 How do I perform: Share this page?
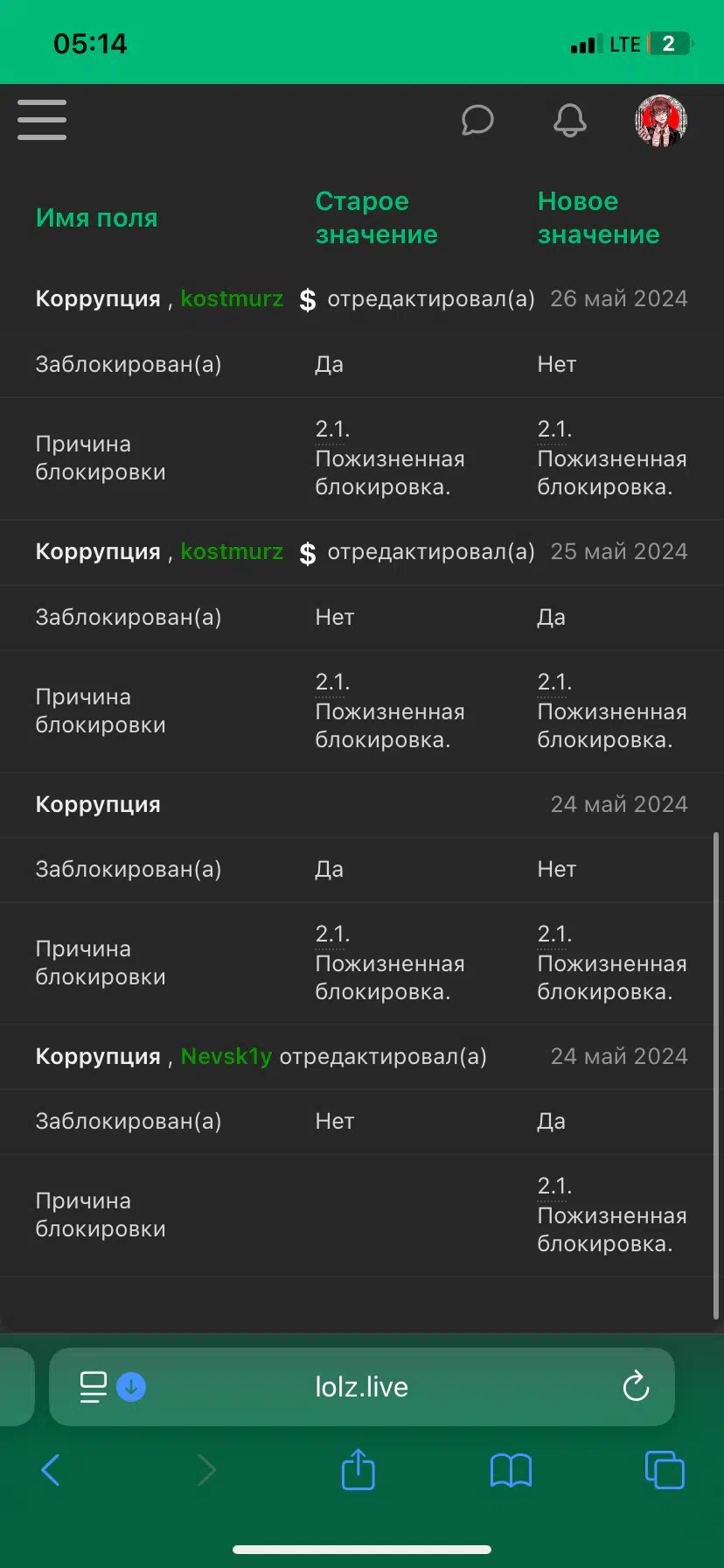(x=359, y=1469)
